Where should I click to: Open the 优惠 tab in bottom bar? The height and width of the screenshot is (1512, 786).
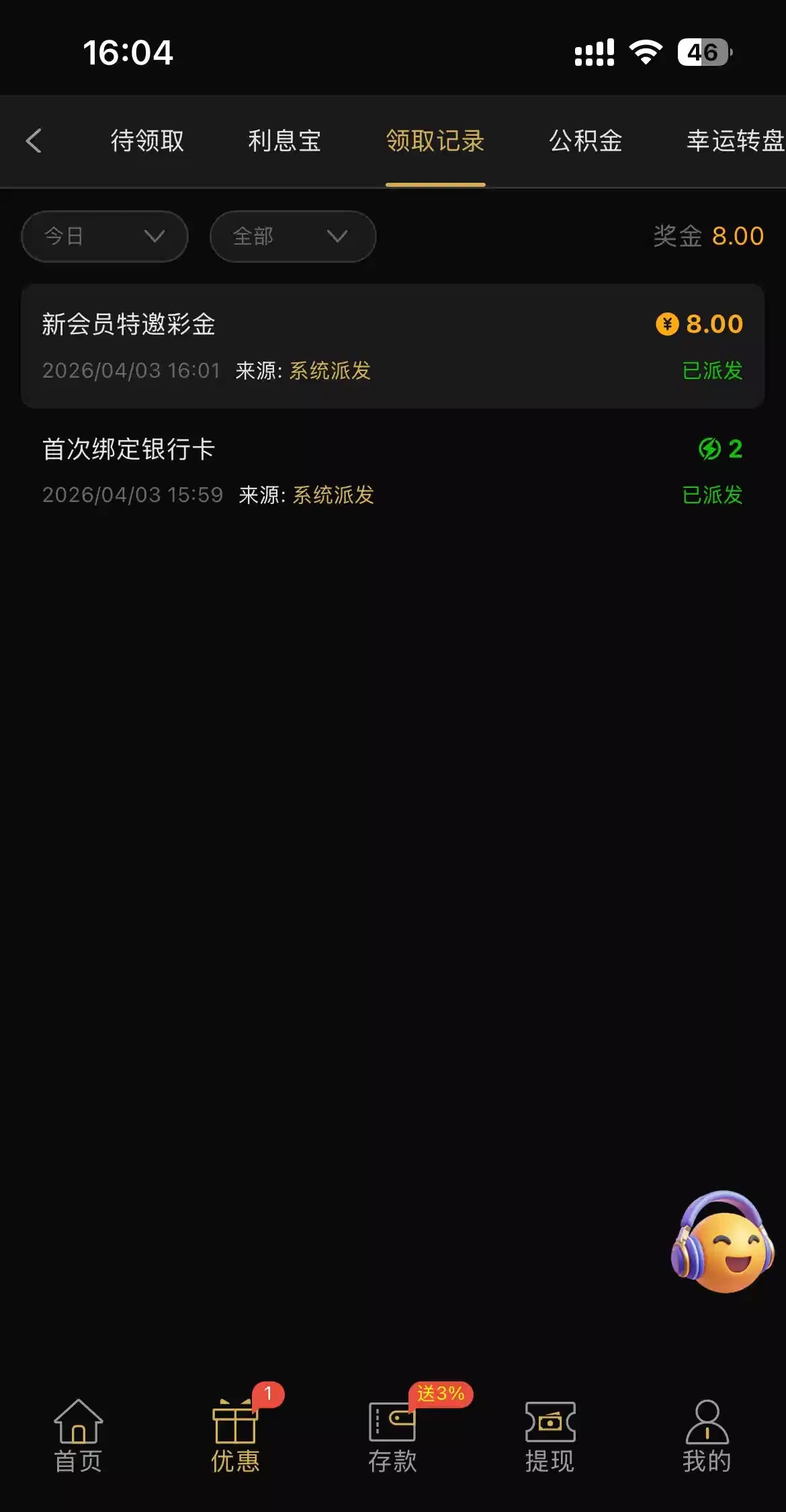click(x=235, y=1437)
